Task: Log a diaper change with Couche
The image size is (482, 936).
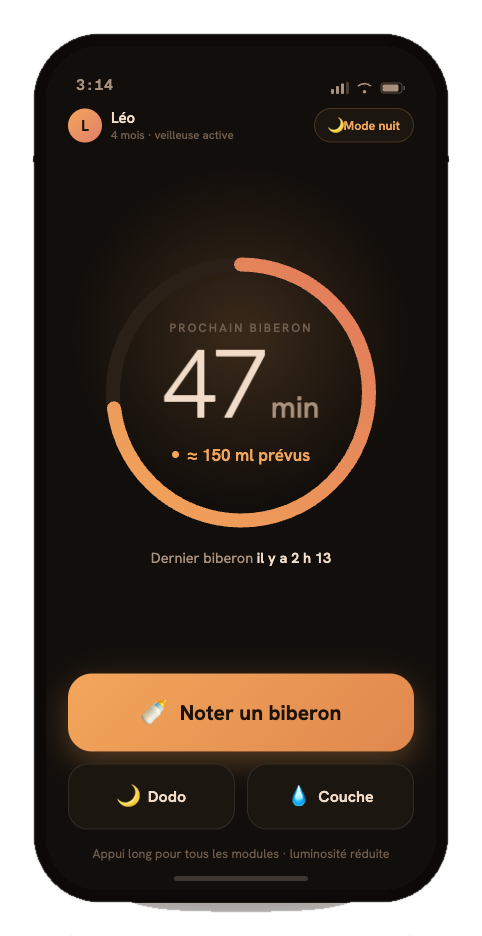Action: coord(330,796)
